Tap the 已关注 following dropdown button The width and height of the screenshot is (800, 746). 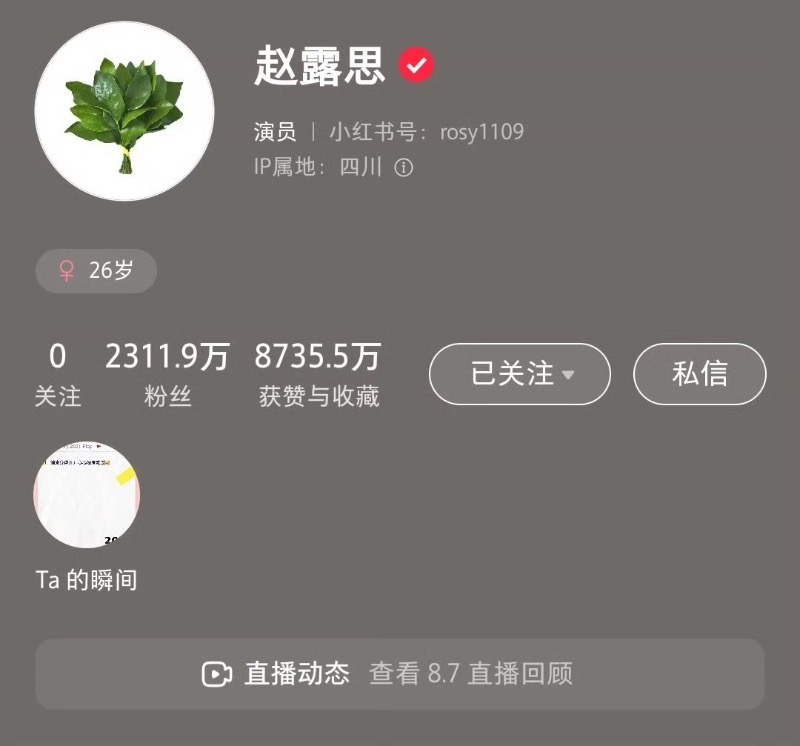coord(519,374)
